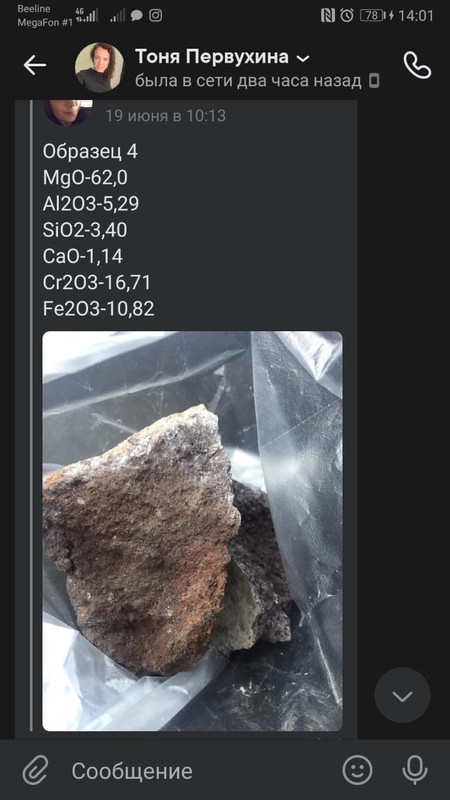This screenshot has height=800, width=450.
Task: Open the rock sample photo
Action: 192,531
